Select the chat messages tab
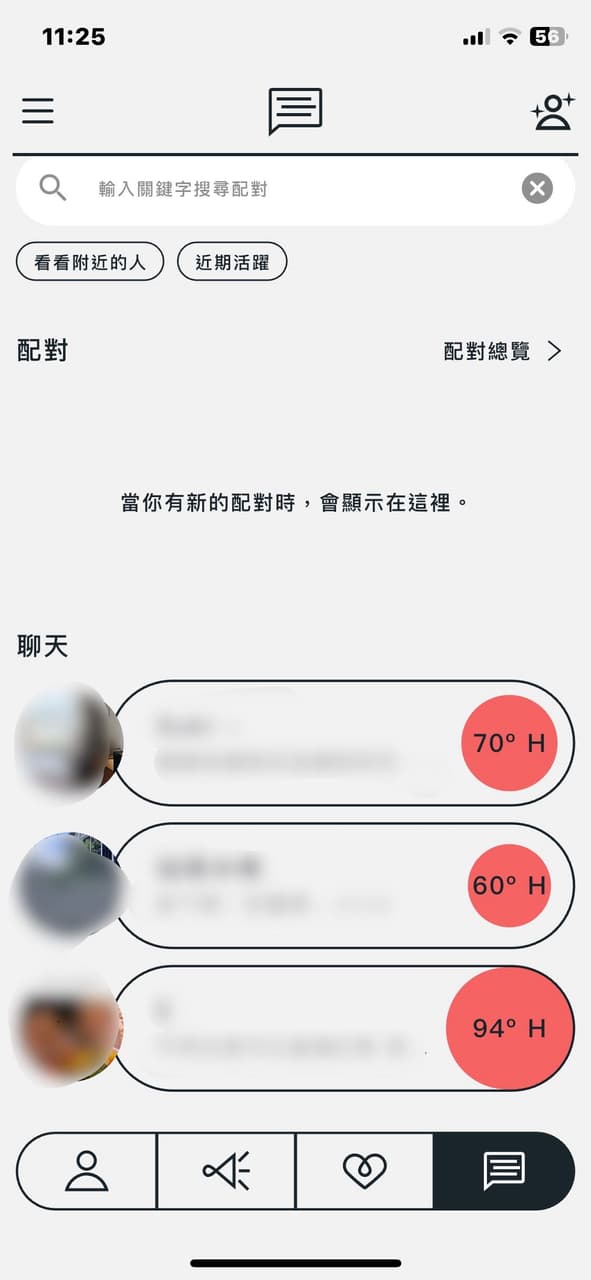This screenshot has width=591, height=1280. coord(504,1170)
